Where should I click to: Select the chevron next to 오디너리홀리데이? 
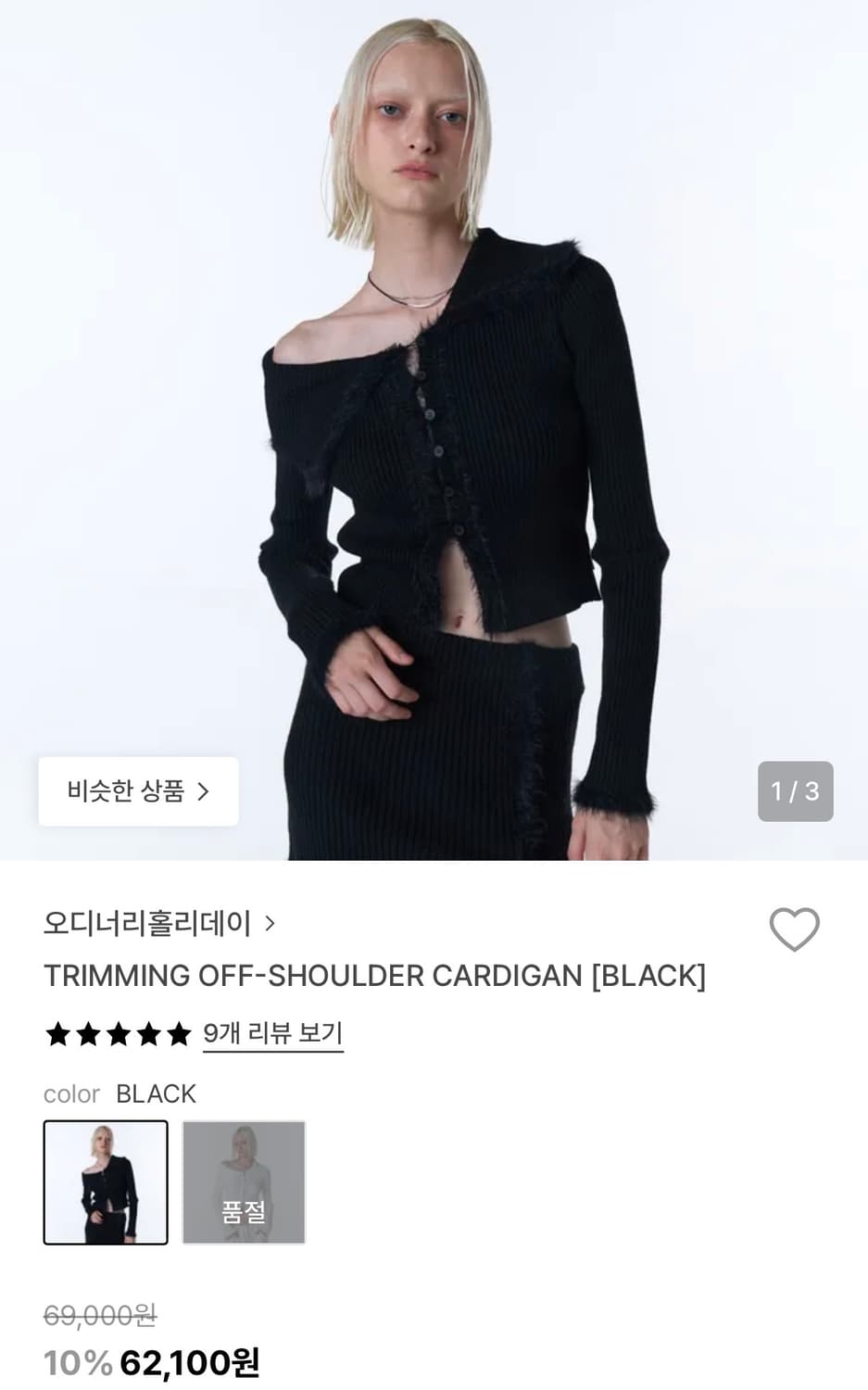point(268,923)
